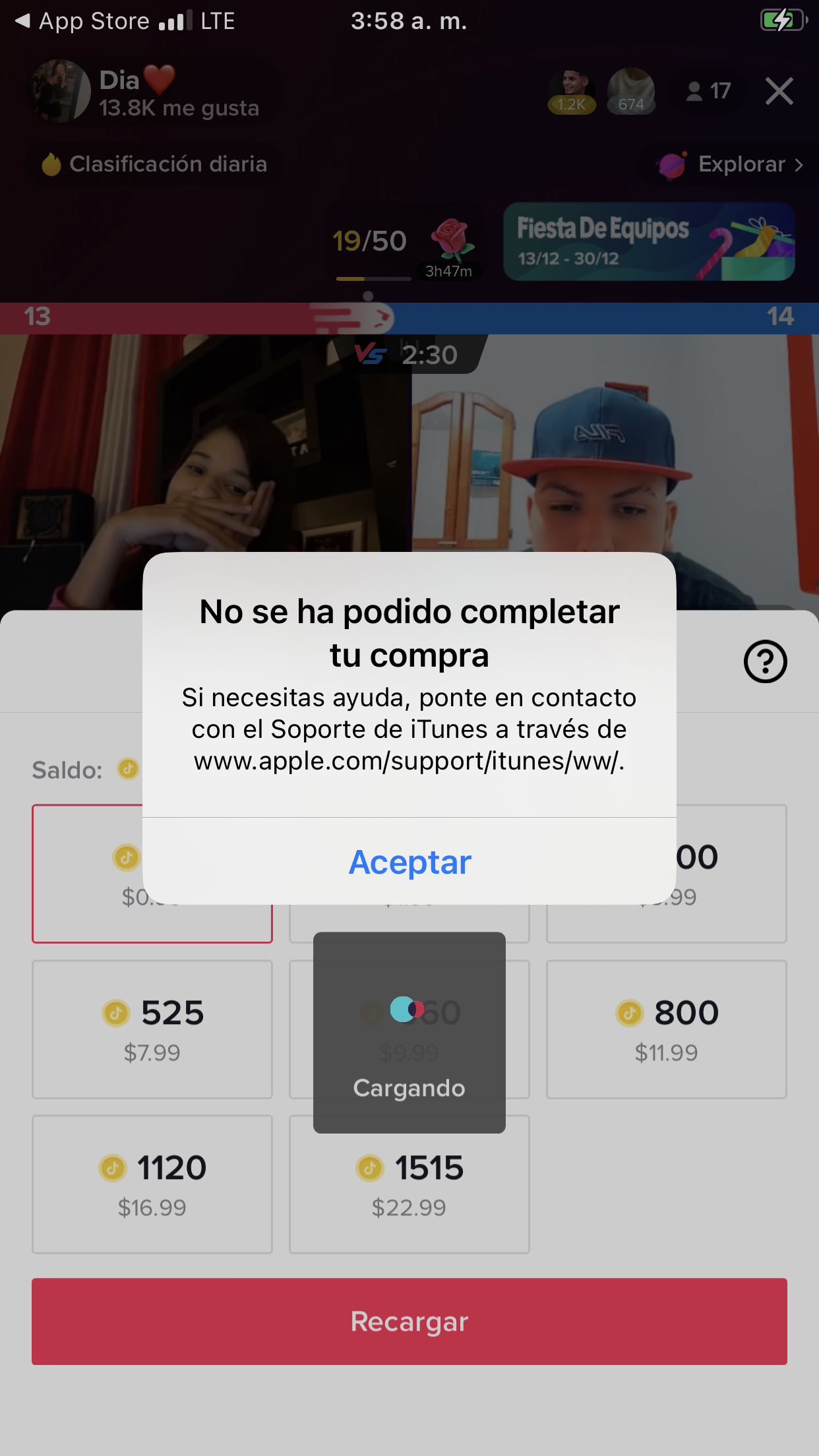819x1456 pixels.
Task: Choose the 800 coins pack for $11.99
Action: pos(666,1029)
